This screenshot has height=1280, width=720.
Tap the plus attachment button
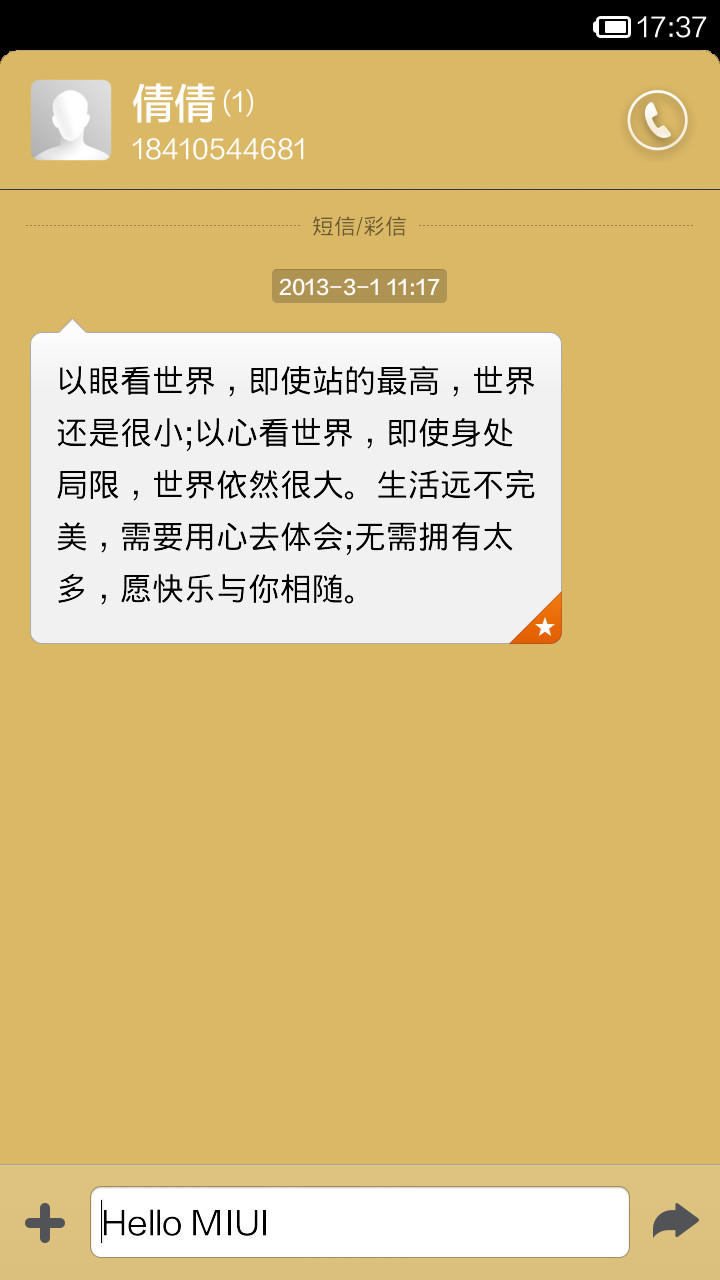(x=45, y=1223)
